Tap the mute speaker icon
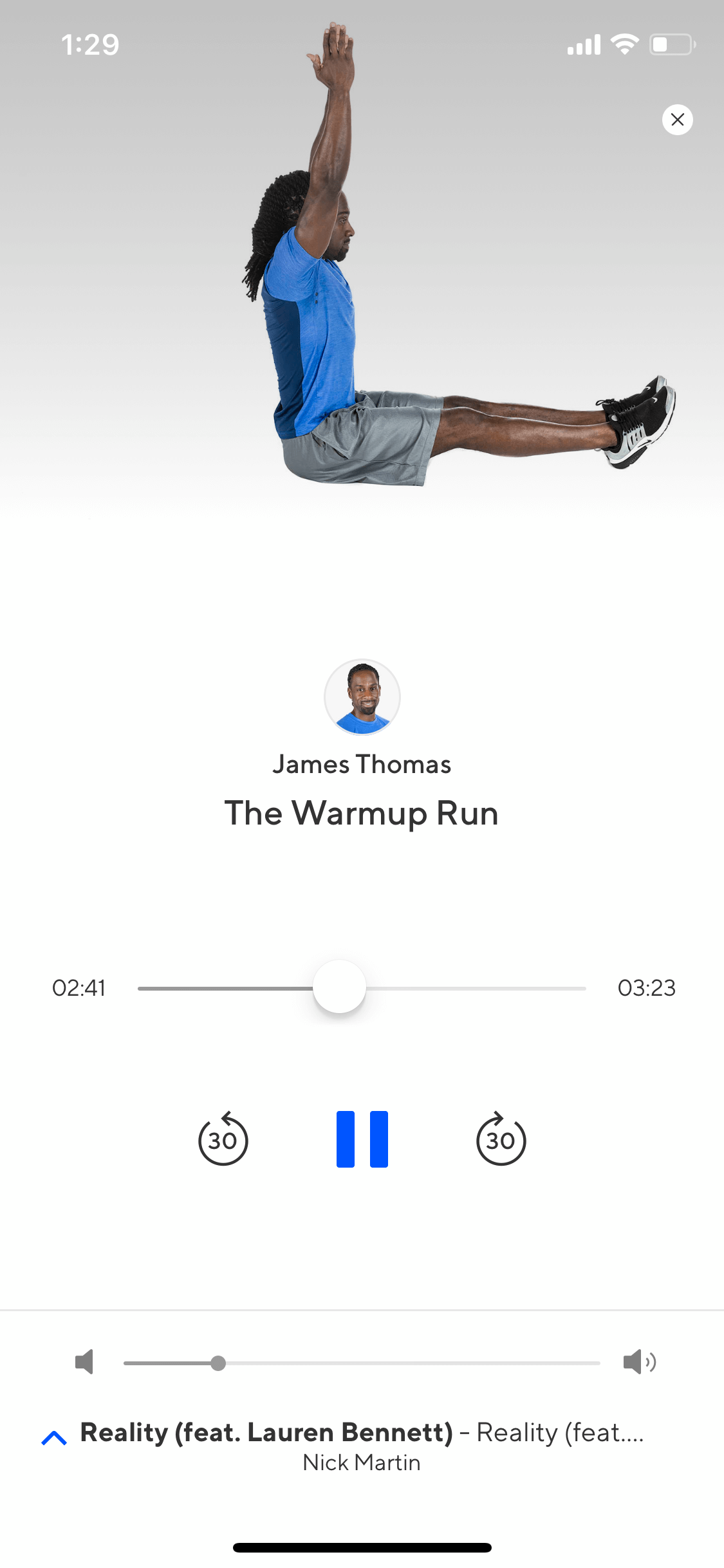 point(84,1361)
